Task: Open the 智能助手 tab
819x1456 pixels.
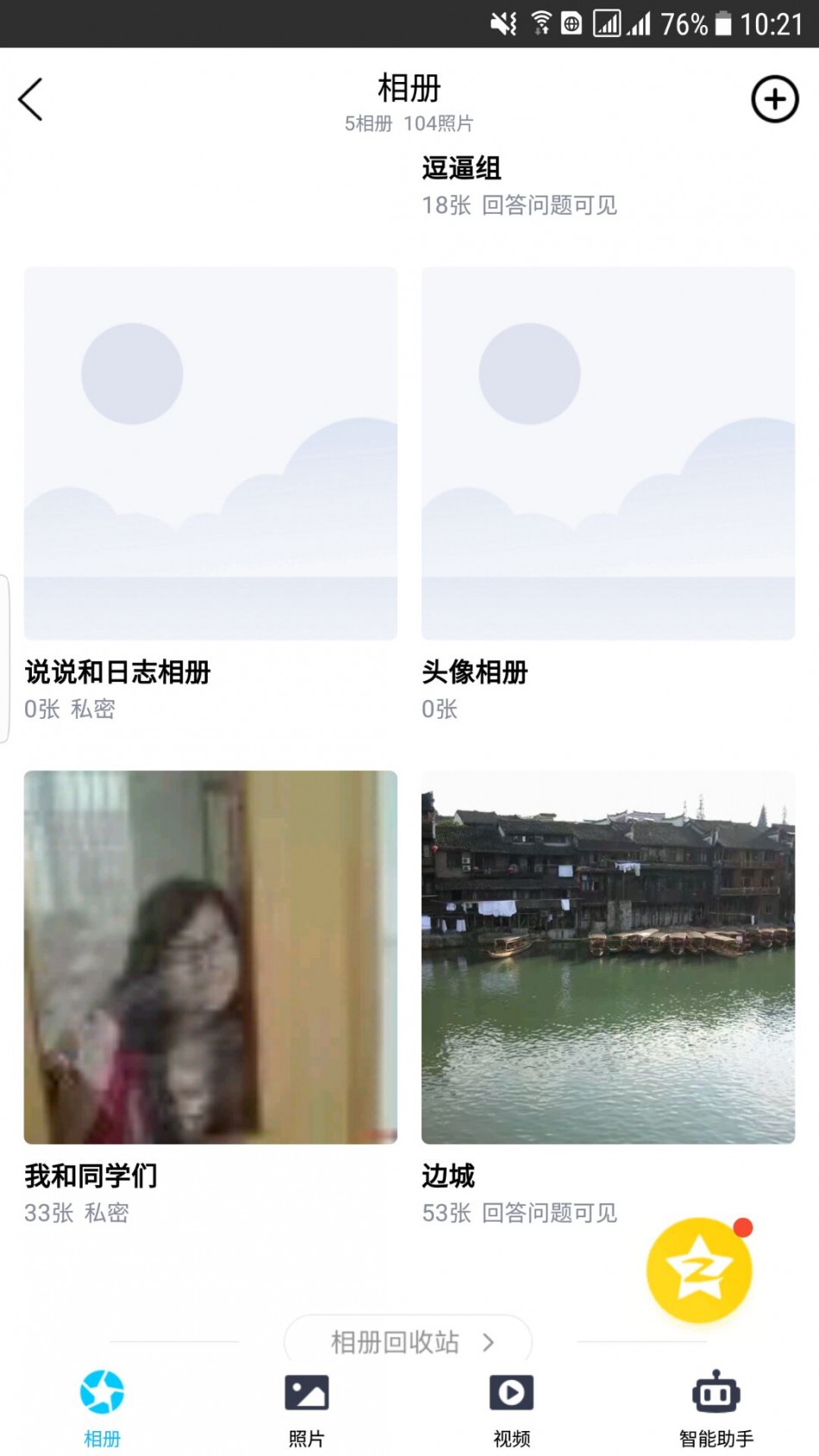Action: pos(716,1405)
